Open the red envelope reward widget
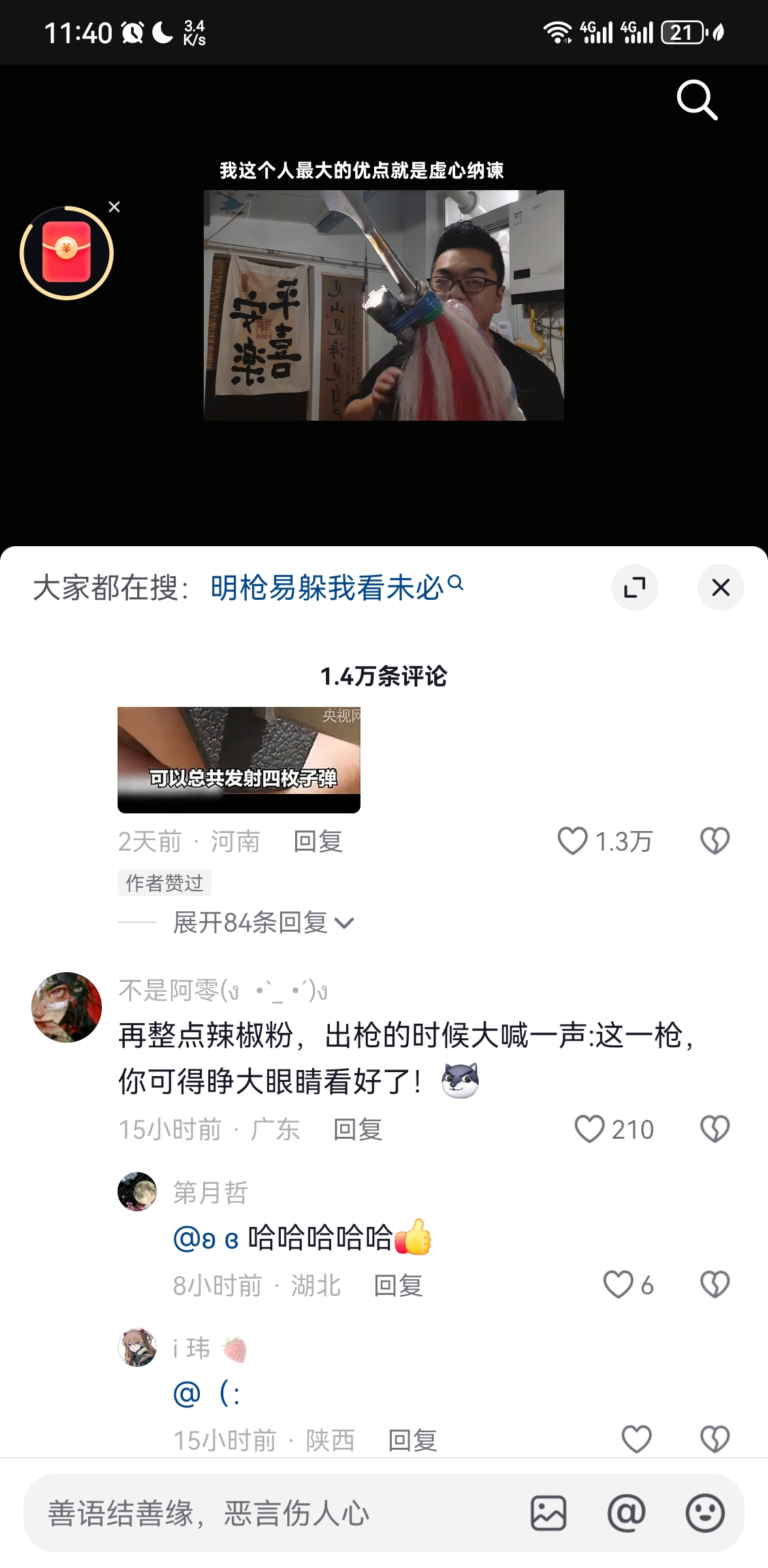This screenshot has height=1568, width=768. pyautogui.click(x=67, y=253)
